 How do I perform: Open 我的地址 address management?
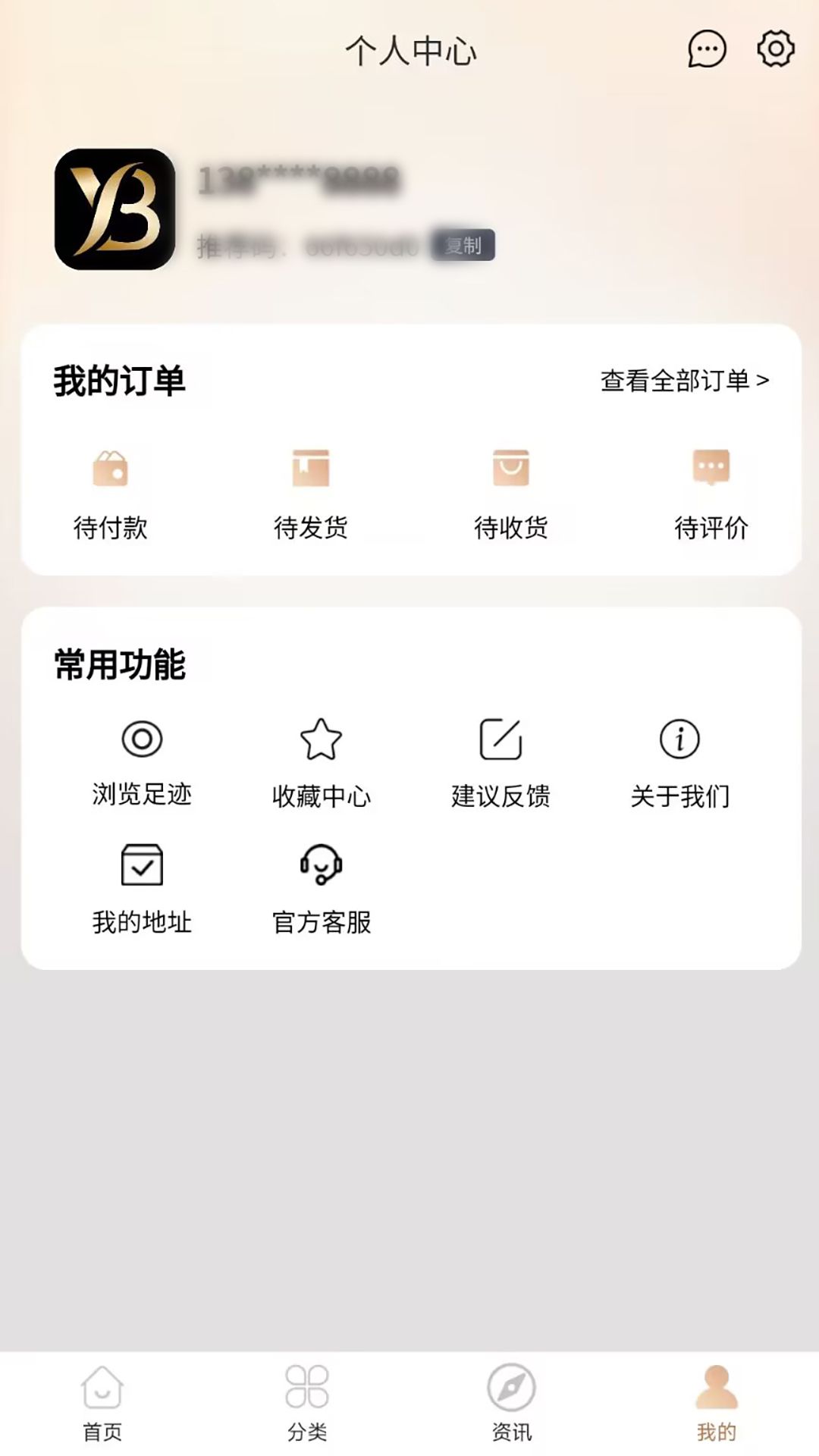[x=142, y=887]
